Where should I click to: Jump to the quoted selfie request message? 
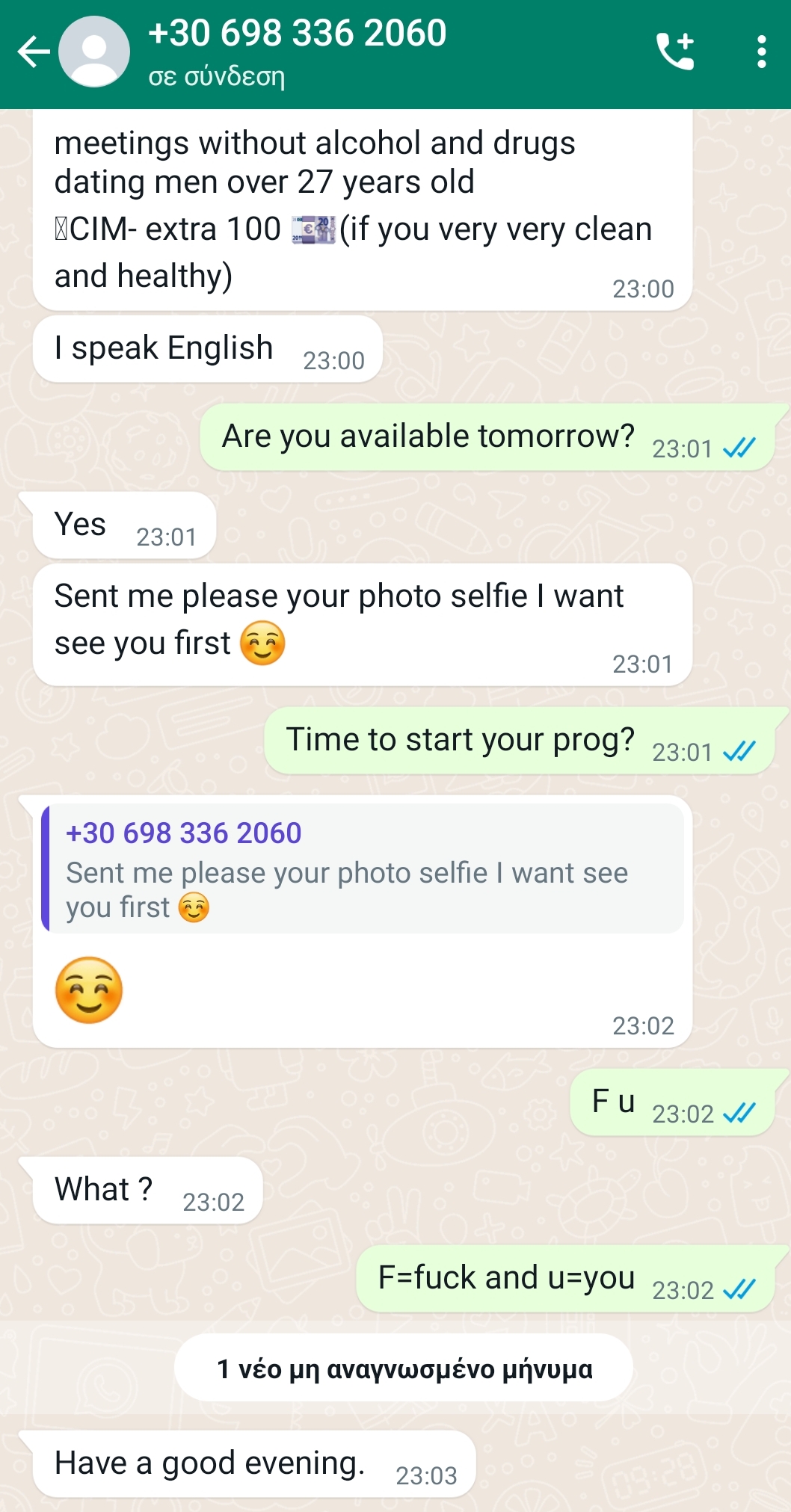[x=363, y=869]
